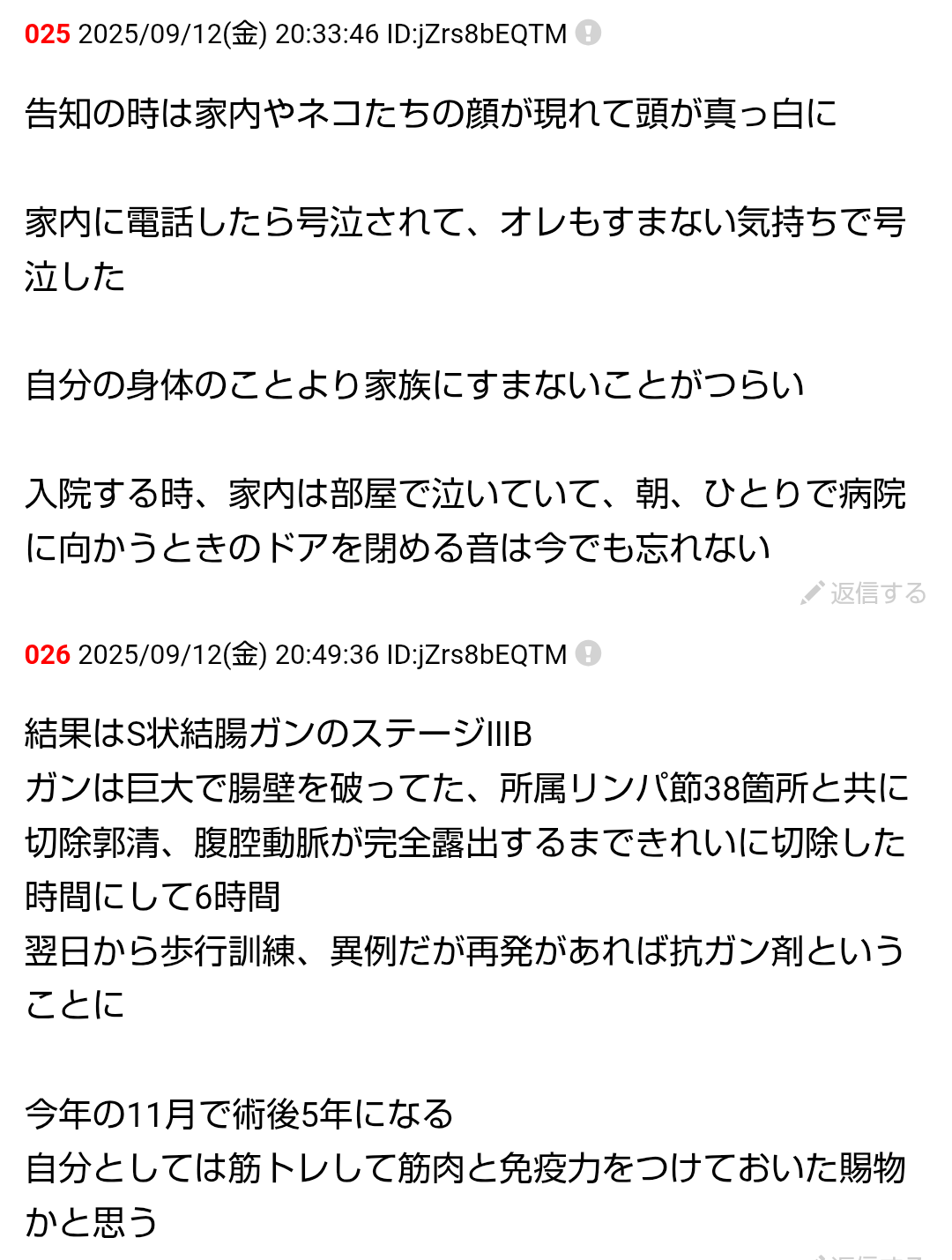Tap 返信する under post 025
Screen dimensions: 952x1260
[864, 593]
